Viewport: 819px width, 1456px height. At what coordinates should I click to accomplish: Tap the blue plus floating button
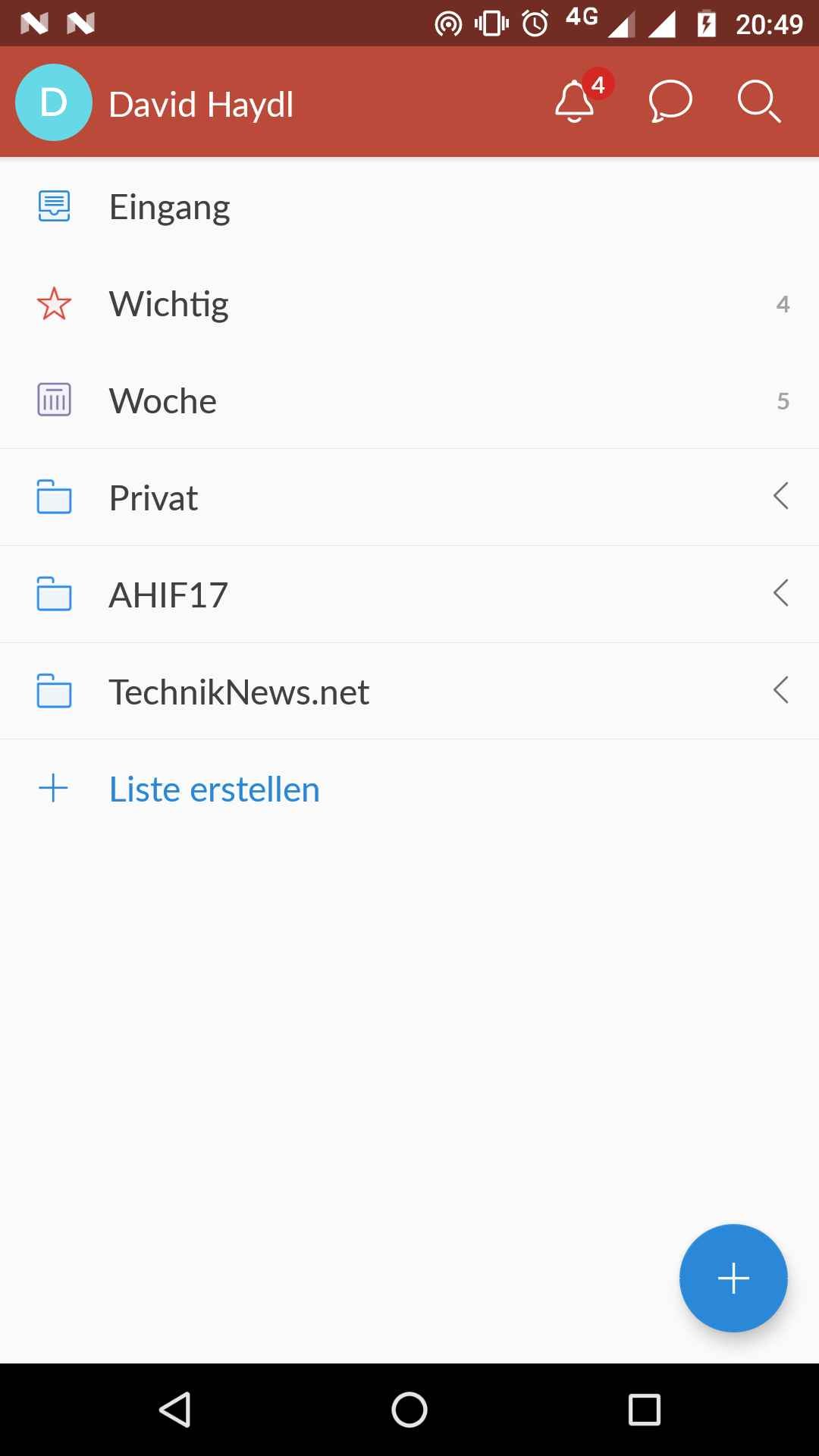tap(733, 1278)
